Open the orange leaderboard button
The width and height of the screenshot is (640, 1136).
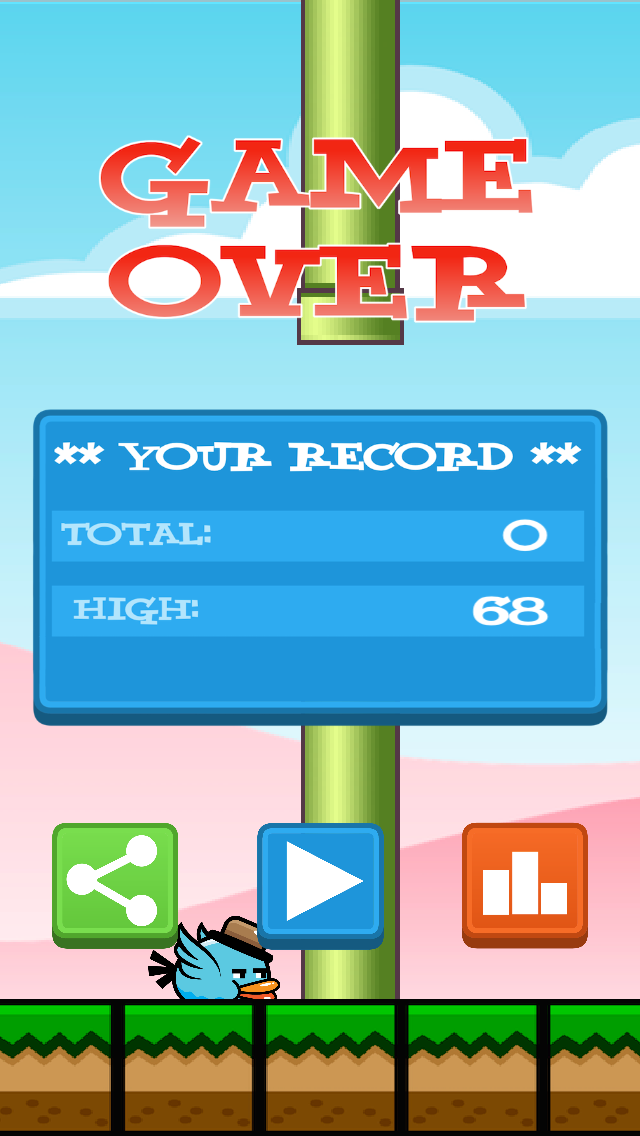[525, 885]
